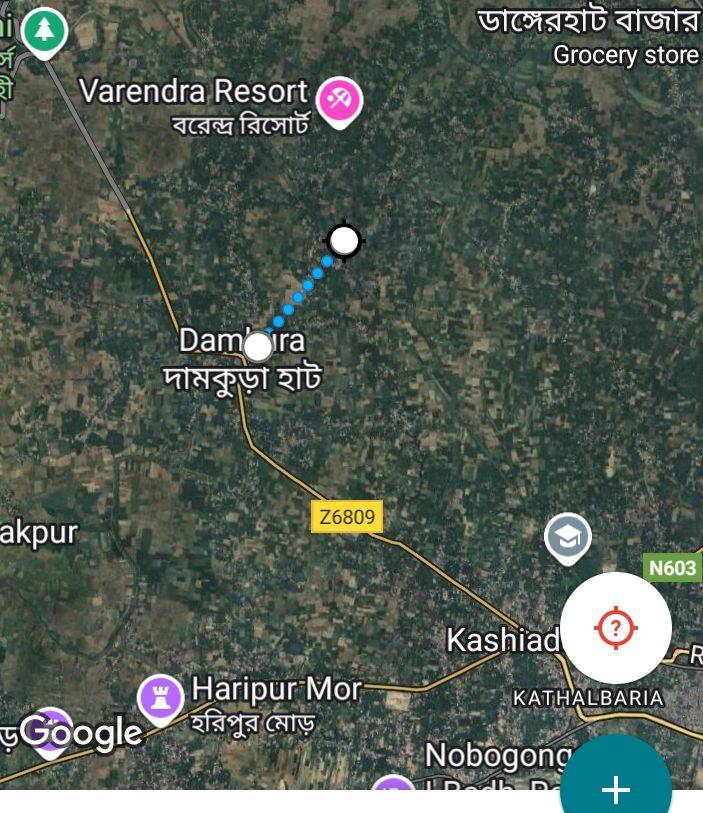This screenshot has width=703, height=813.
Task: Tap the black crosshair measurement point
Action: pyautogui.click(x=345, y=241)
